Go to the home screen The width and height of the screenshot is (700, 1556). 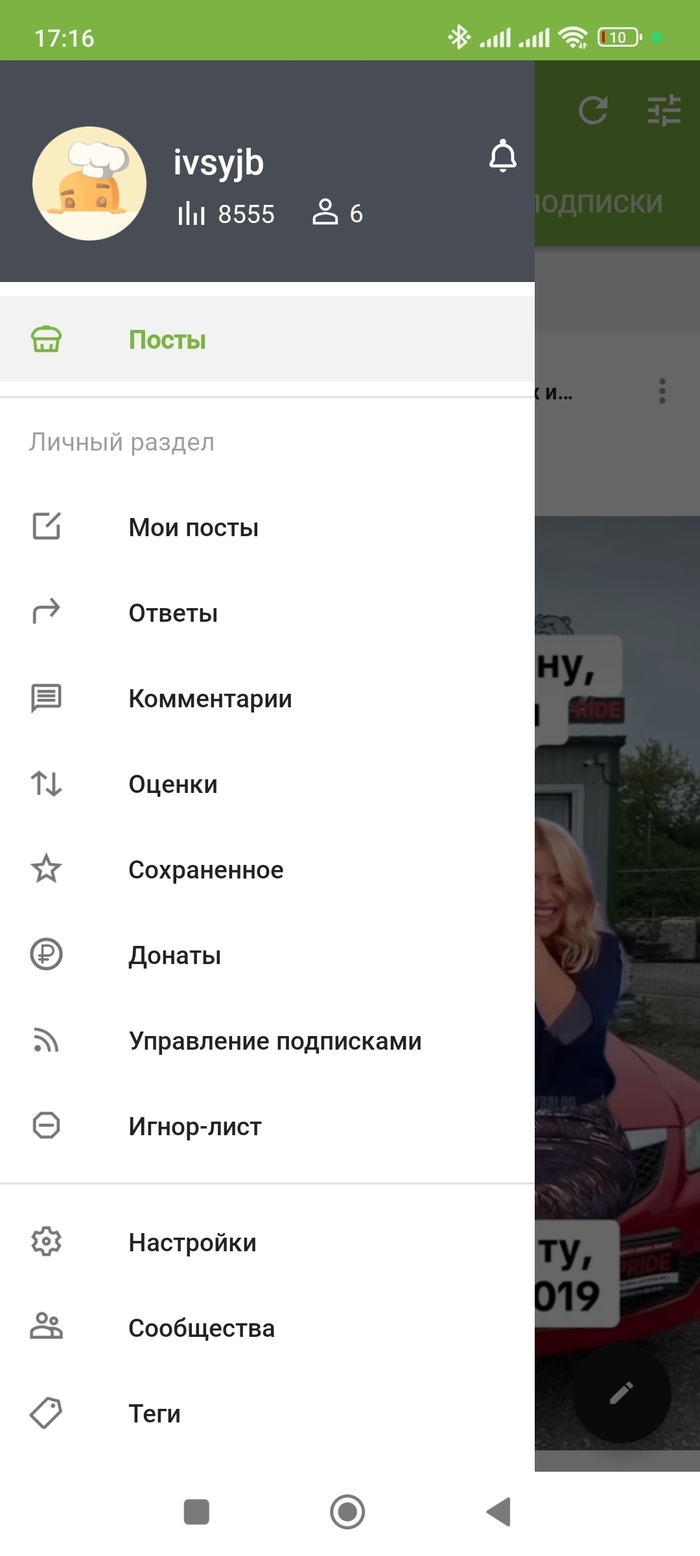click(x=347, y=1511)
